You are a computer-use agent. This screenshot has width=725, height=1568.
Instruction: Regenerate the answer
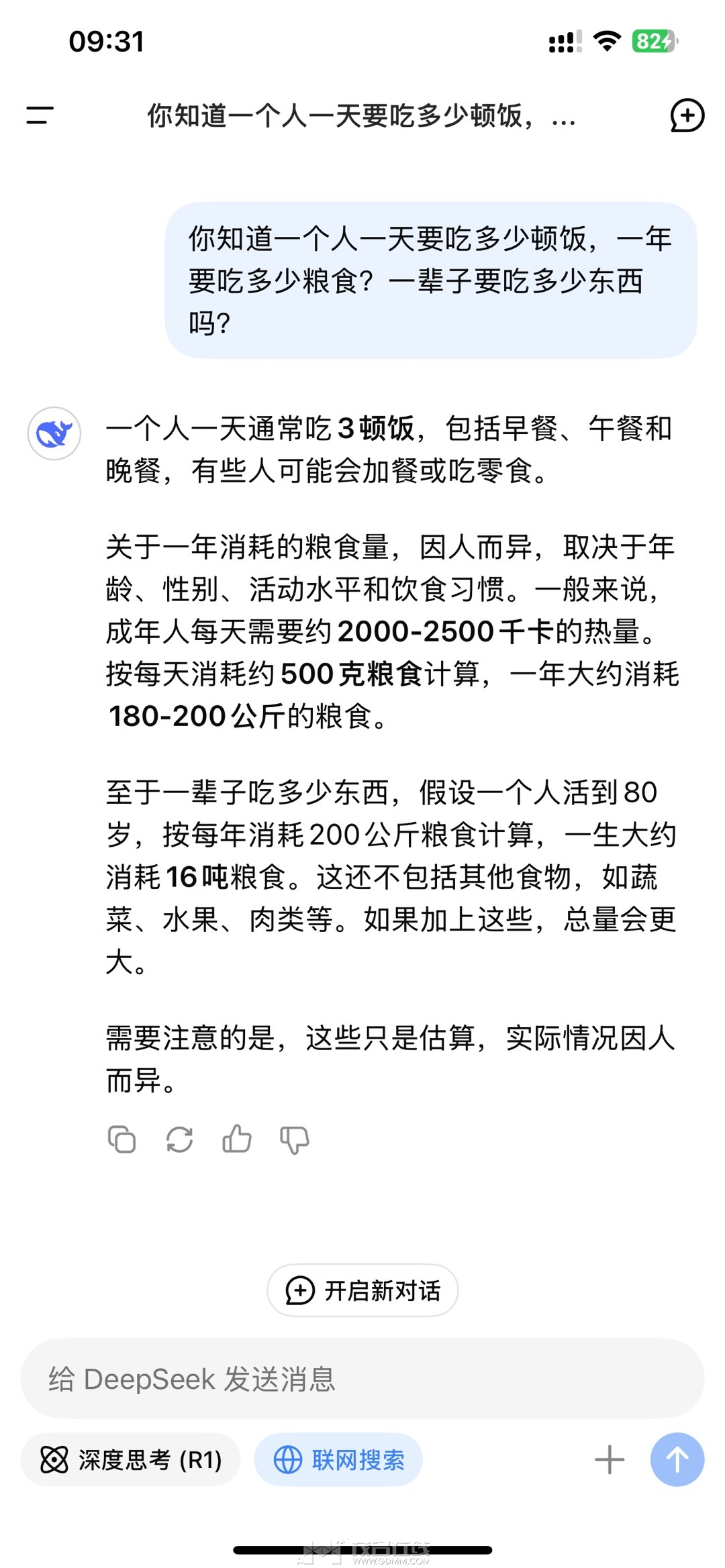pyautogui.click(x=179, y=1139)
